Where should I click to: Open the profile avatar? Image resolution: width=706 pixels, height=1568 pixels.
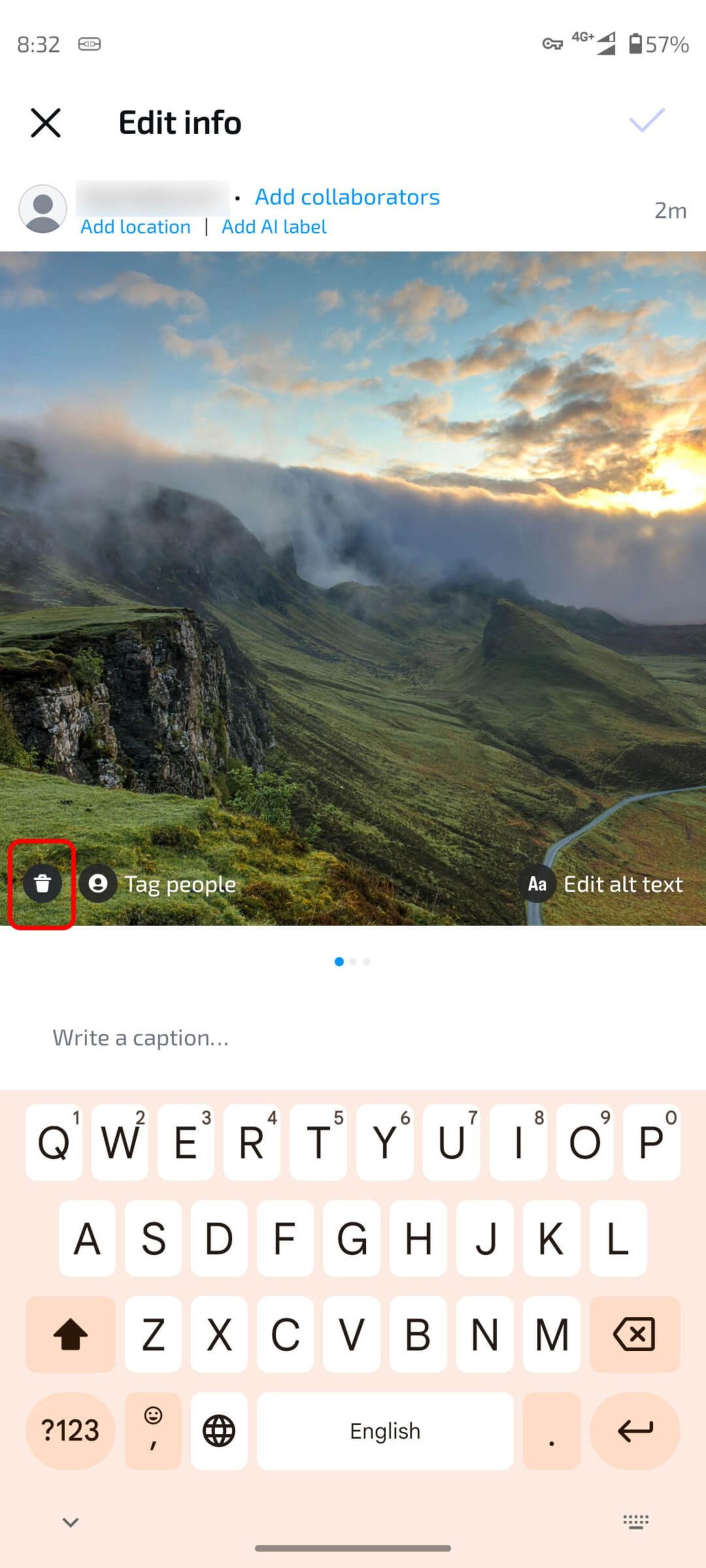point(43,209)
